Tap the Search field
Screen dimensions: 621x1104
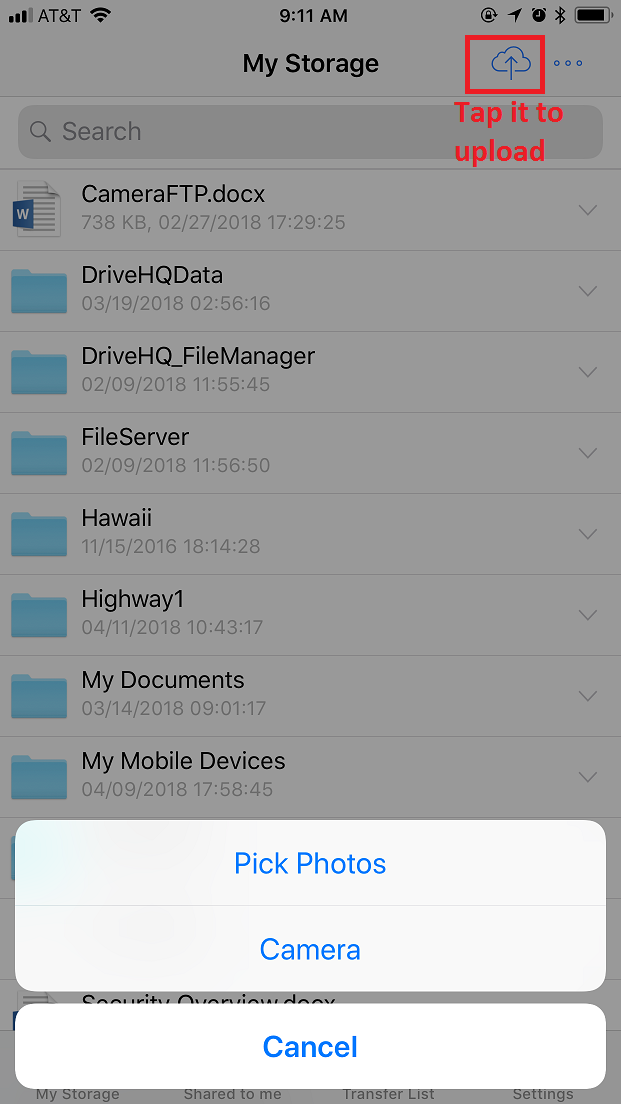pos(310,131)
